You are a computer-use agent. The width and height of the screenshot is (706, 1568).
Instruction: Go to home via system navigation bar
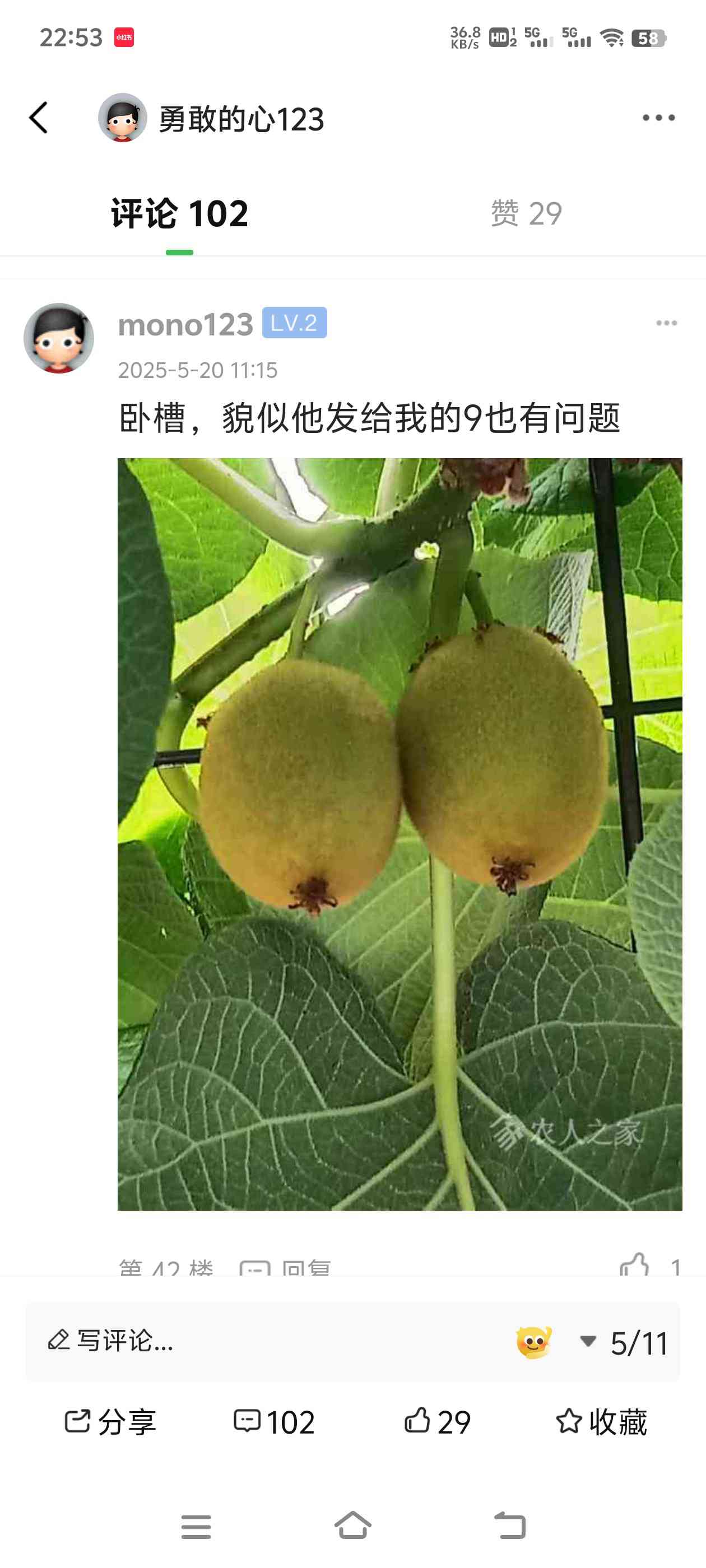pyautogui.click(x=352, y=1526)
